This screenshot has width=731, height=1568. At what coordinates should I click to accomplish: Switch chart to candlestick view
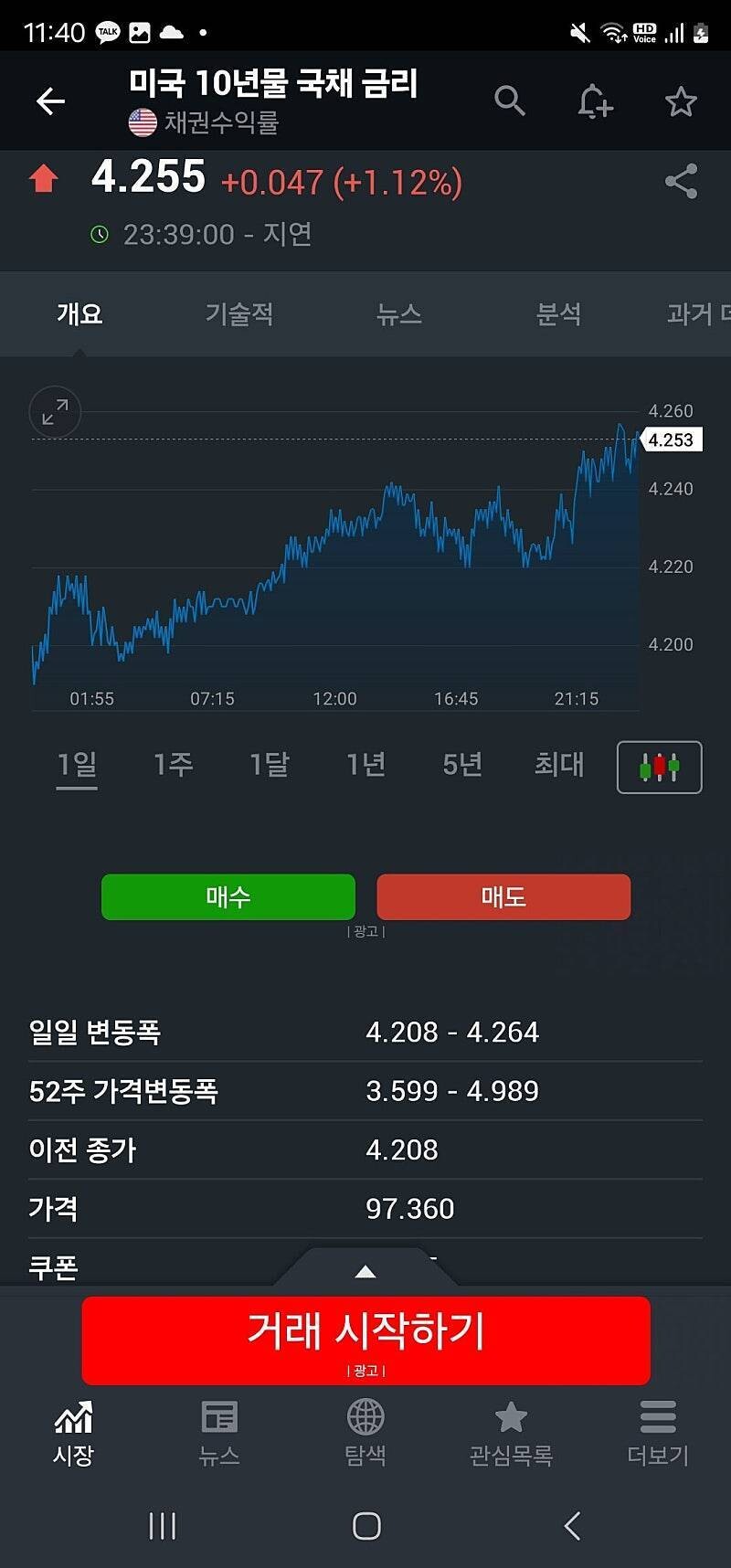tap(660, 767)
